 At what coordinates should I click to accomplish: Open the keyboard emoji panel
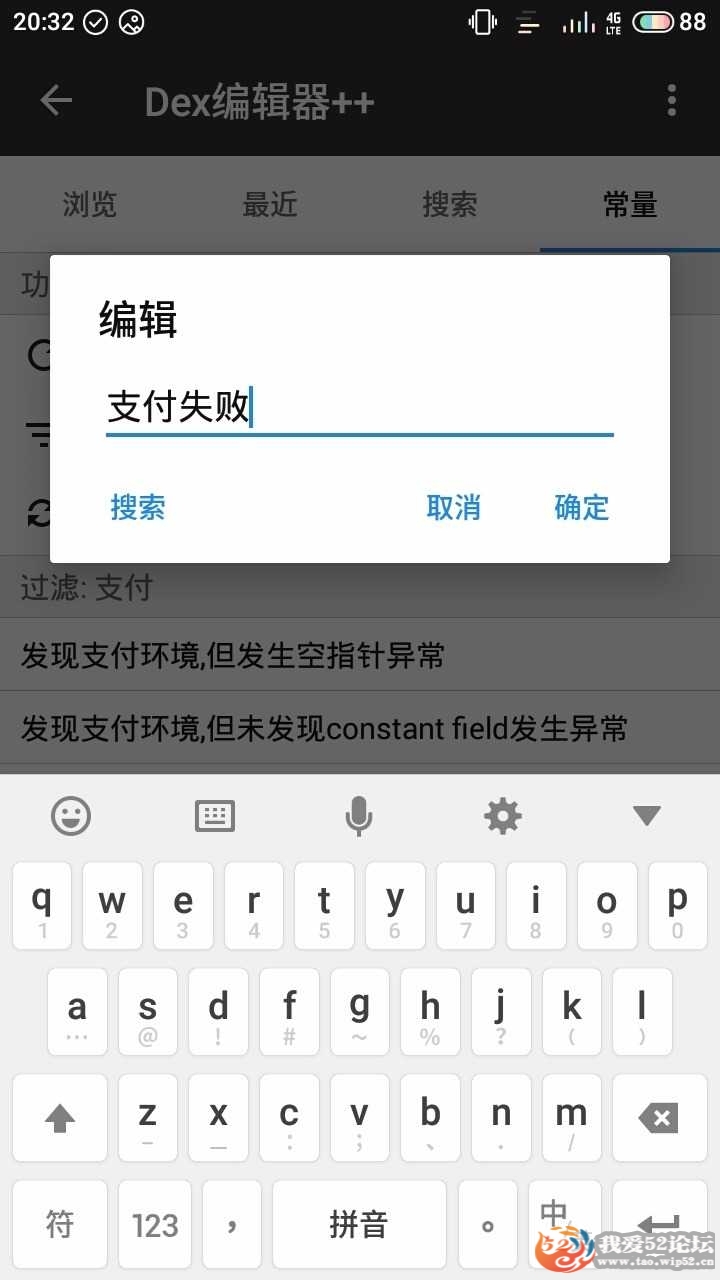click(71, 816)
